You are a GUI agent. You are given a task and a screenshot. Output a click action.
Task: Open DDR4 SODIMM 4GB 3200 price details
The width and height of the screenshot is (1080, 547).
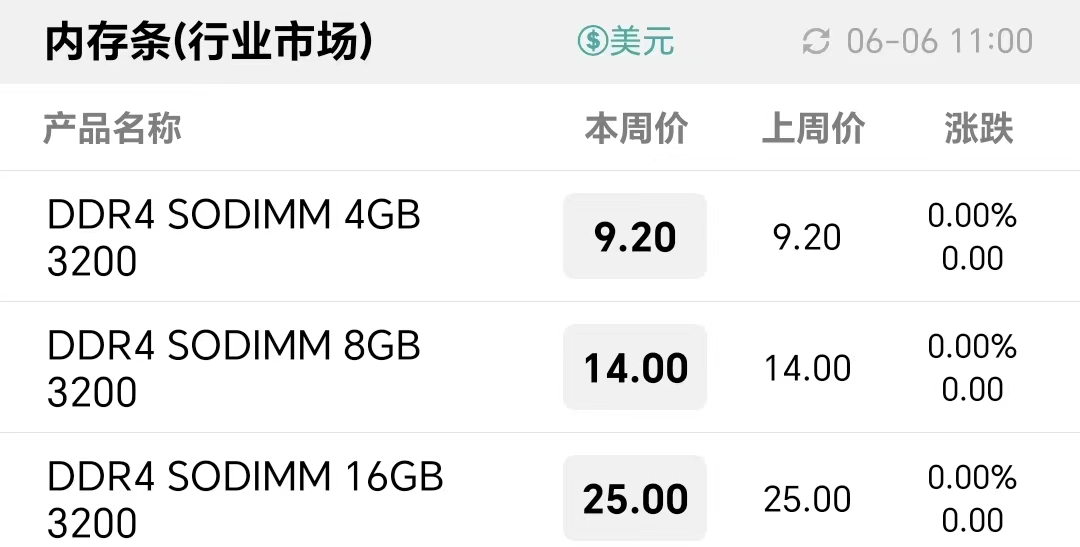click(234, 237)
